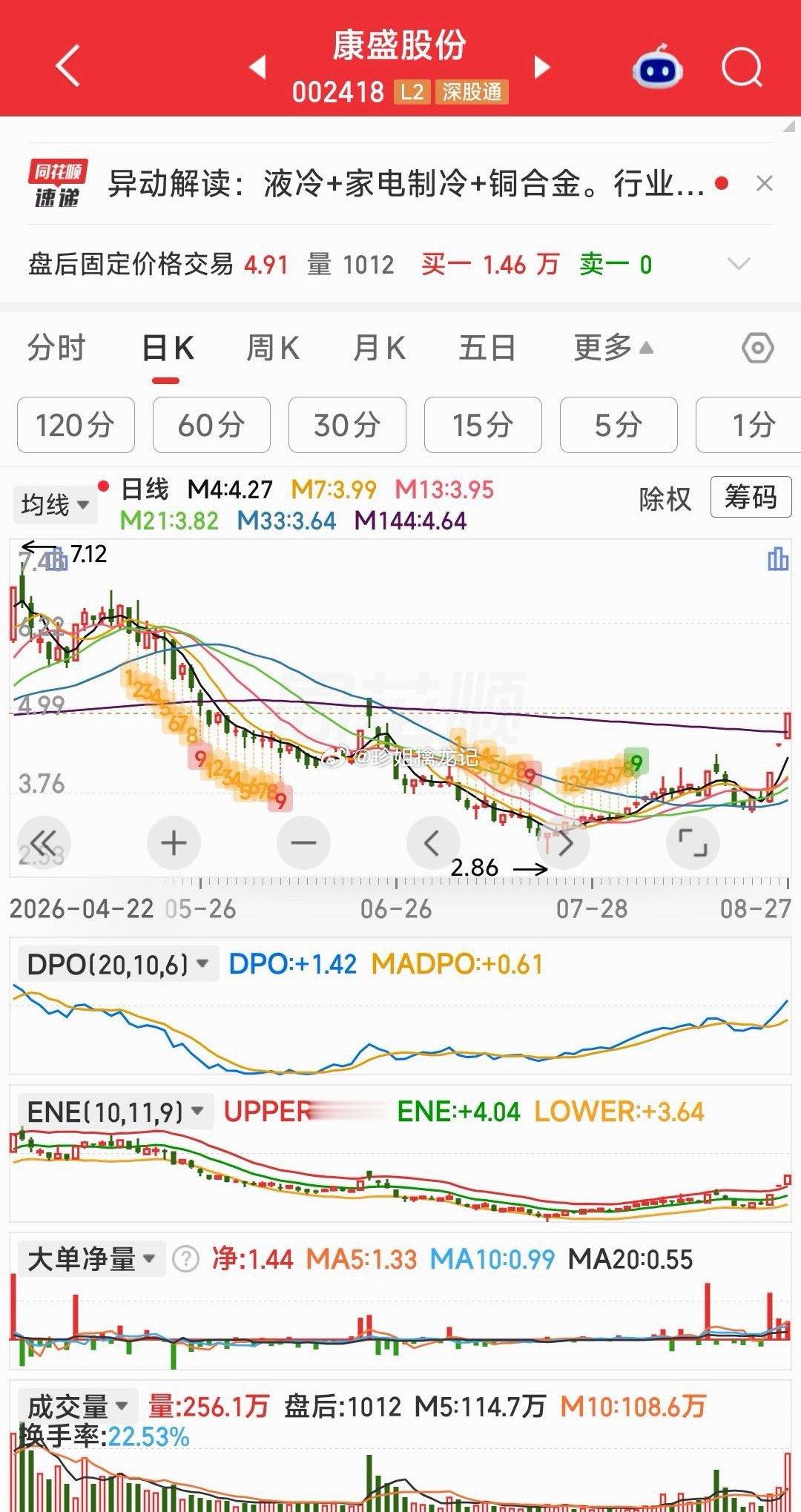Go back with the top-left arrow
The width and height of the screenshot is (801, 1512).
tap(67, 67)
